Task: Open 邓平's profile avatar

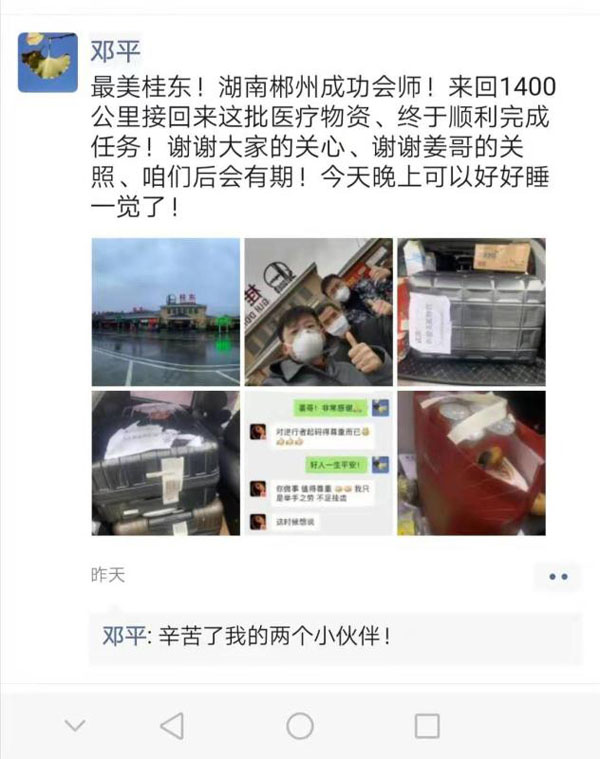Action: [x=47, y=62]
